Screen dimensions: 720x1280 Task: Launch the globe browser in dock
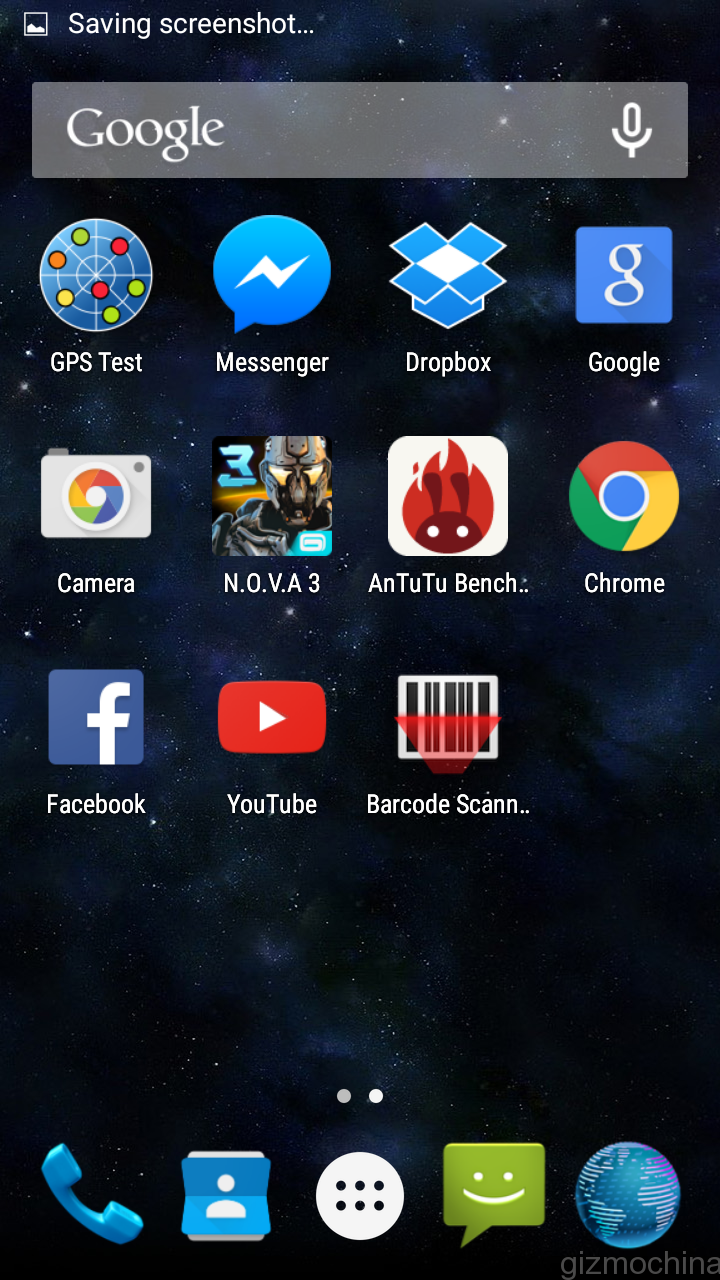pyautogui.click(x=628, y=1195)
